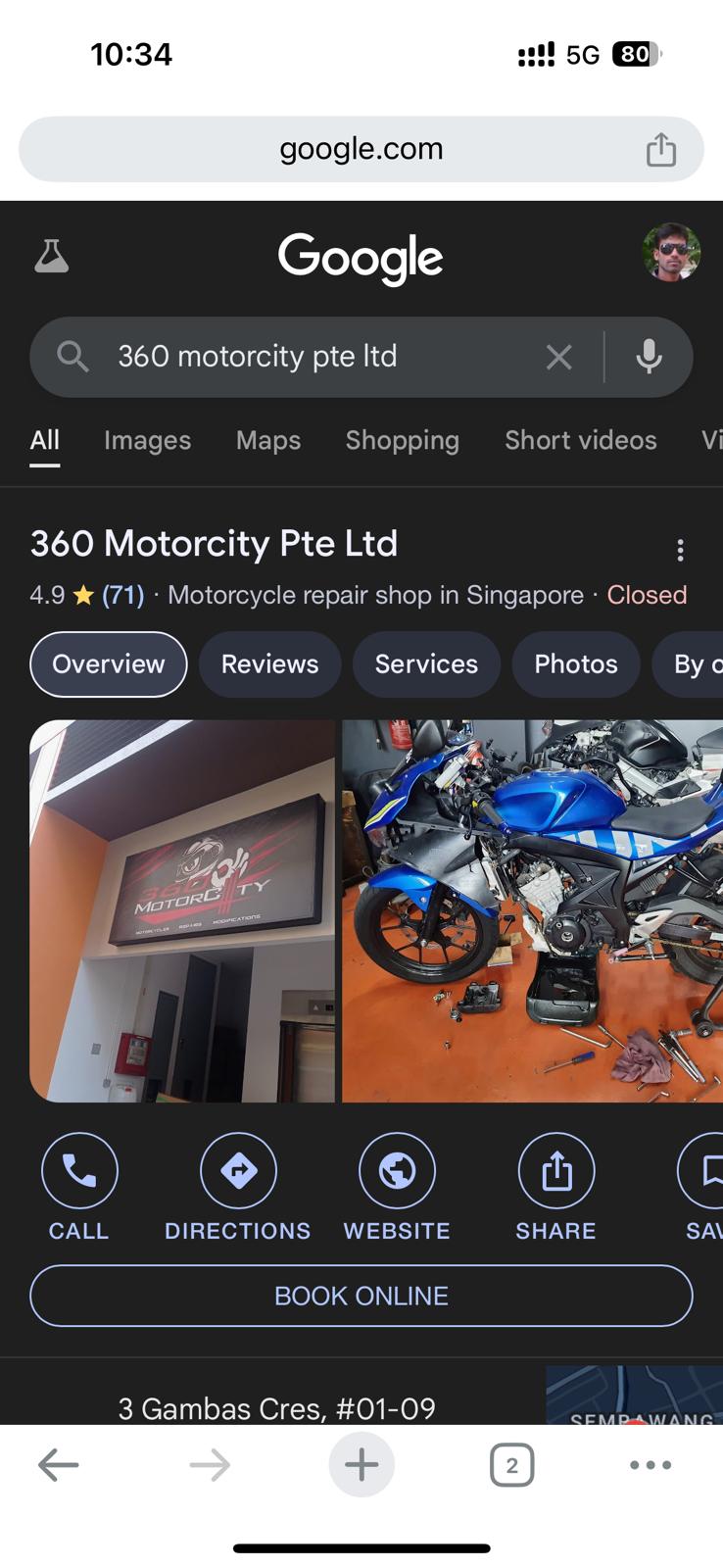Share the page from the address bar
Image resolution: width=723 pixels, height=1568 pixels.
[661, 149]
